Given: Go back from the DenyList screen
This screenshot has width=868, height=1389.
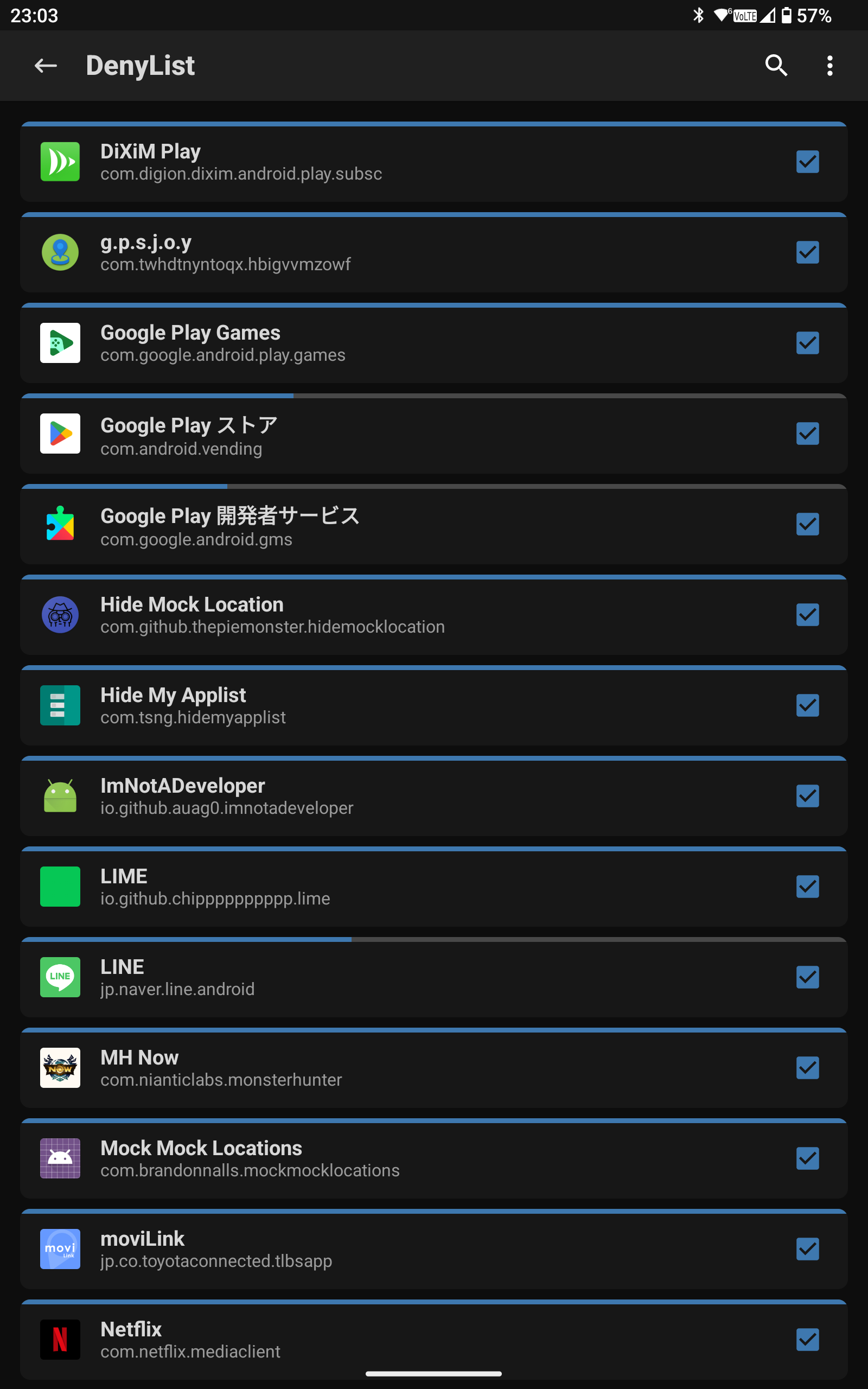Looking at the screenshot, I should (x=46, y=66).
